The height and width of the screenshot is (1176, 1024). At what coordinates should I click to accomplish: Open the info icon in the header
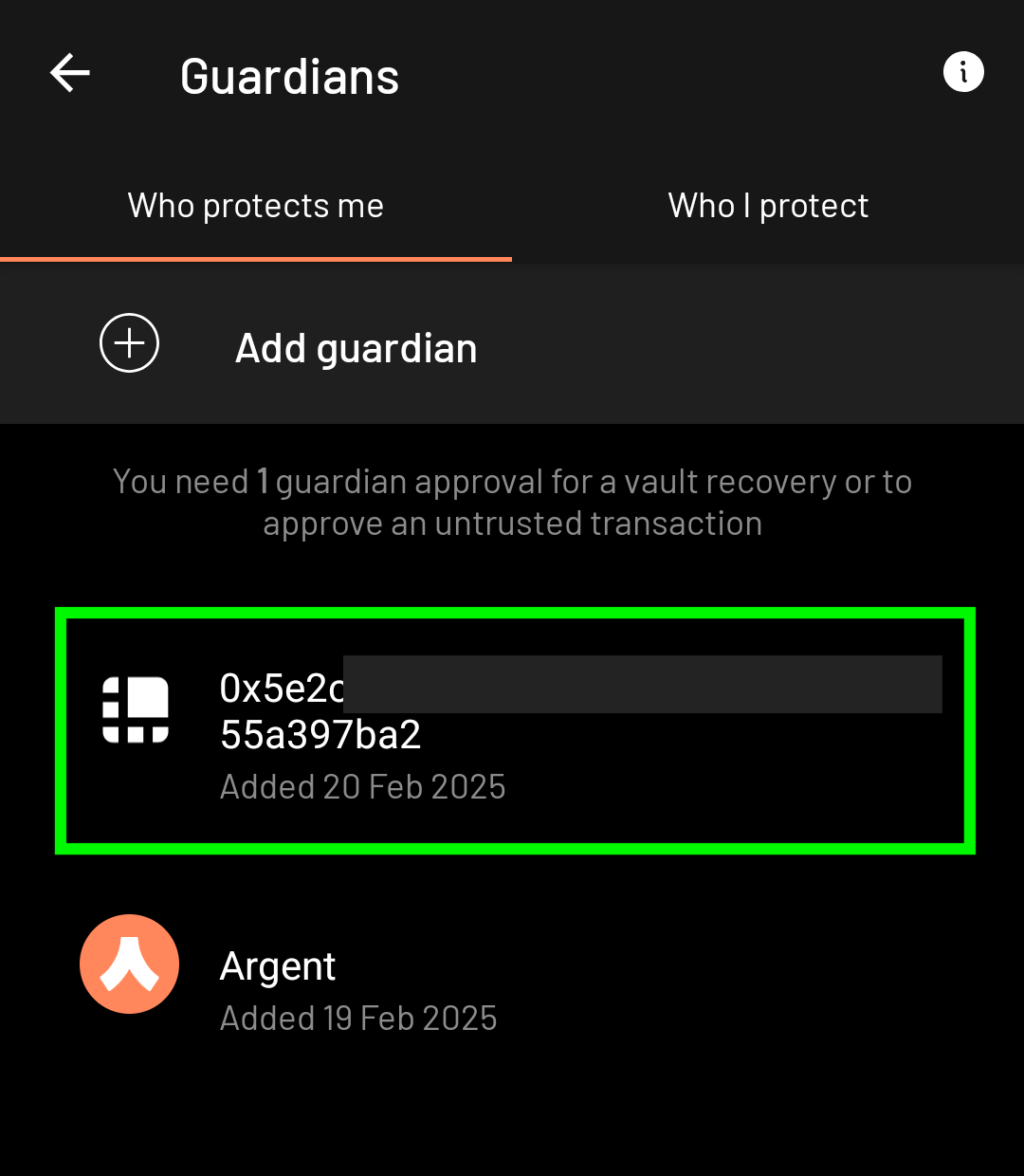(963, 72)
